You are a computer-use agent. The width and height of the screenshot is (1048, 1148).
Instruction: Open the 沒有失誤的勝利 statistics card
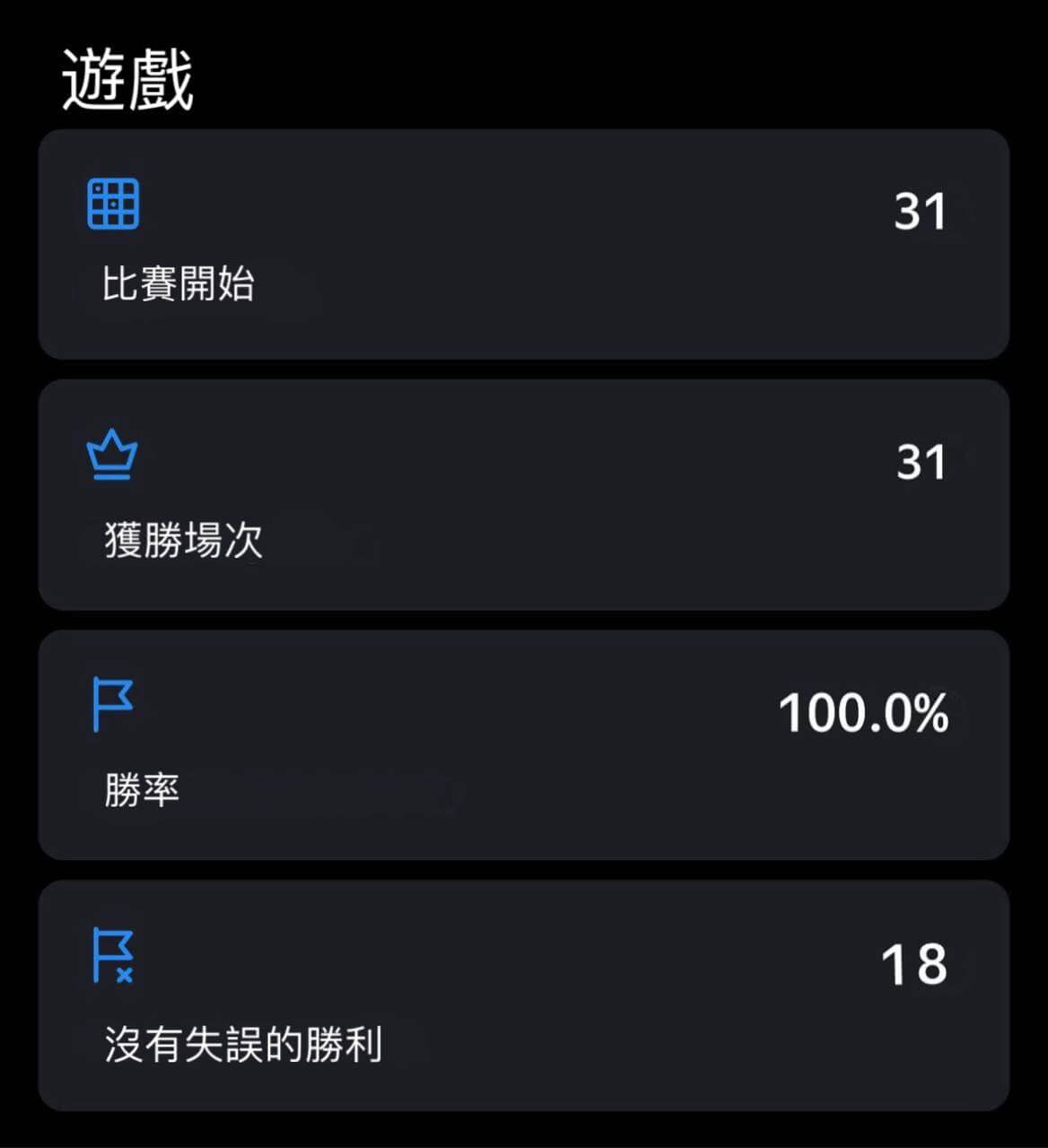(x=524, y=994)
